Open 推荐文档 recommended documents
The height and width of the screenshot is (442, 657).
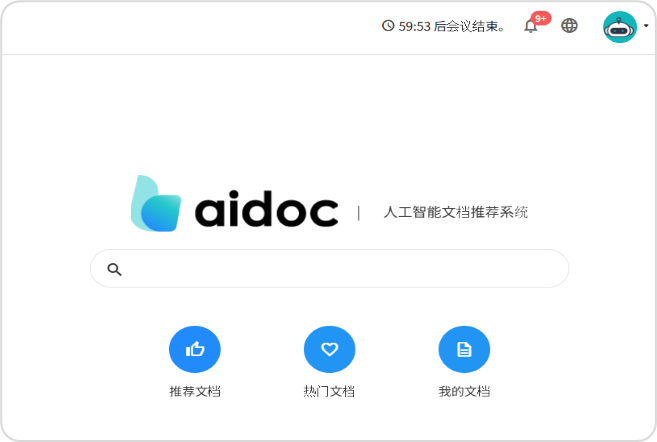(195, 350)
